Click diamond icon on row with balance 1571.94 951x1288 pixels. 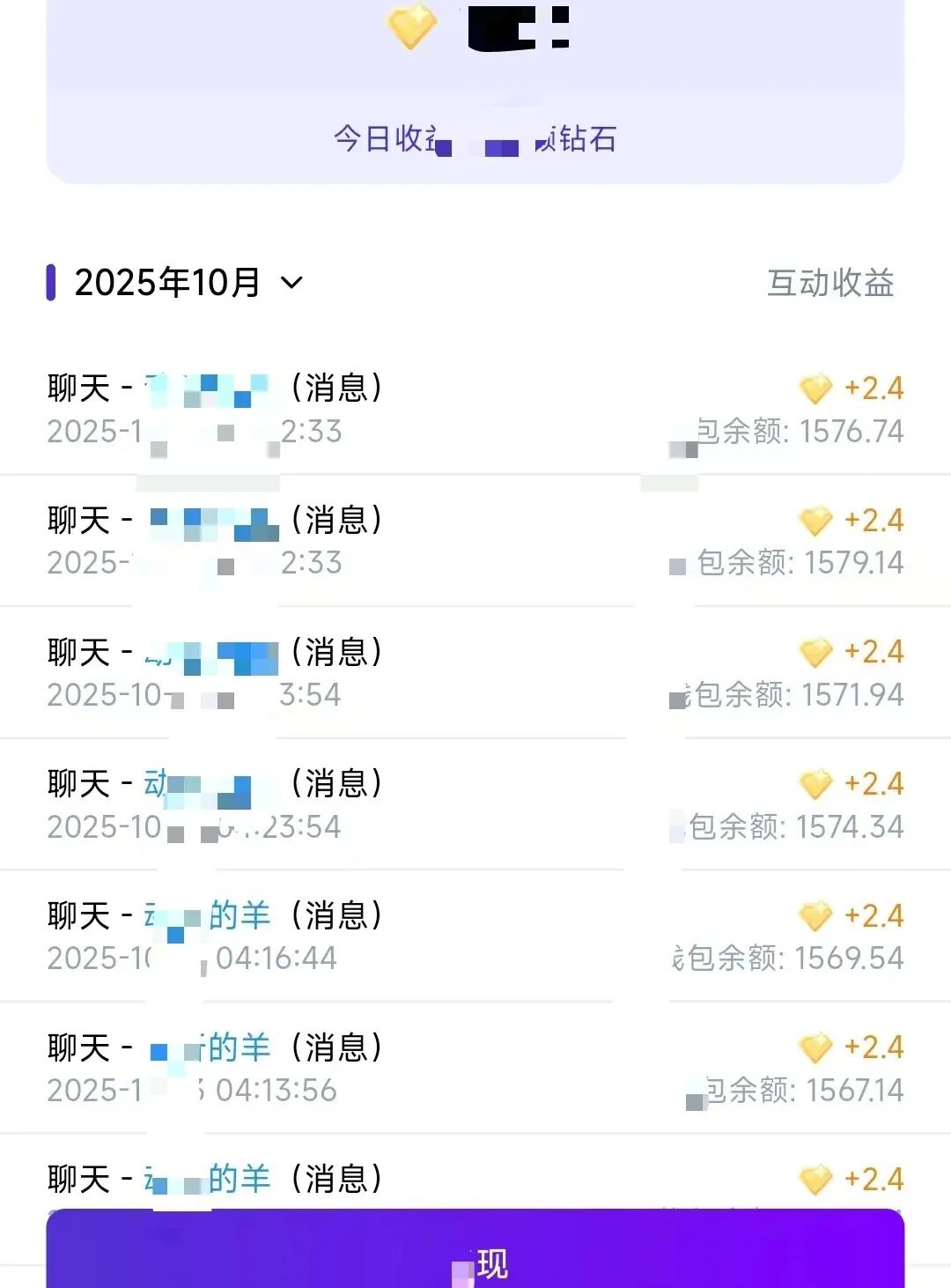click(815, 652)
